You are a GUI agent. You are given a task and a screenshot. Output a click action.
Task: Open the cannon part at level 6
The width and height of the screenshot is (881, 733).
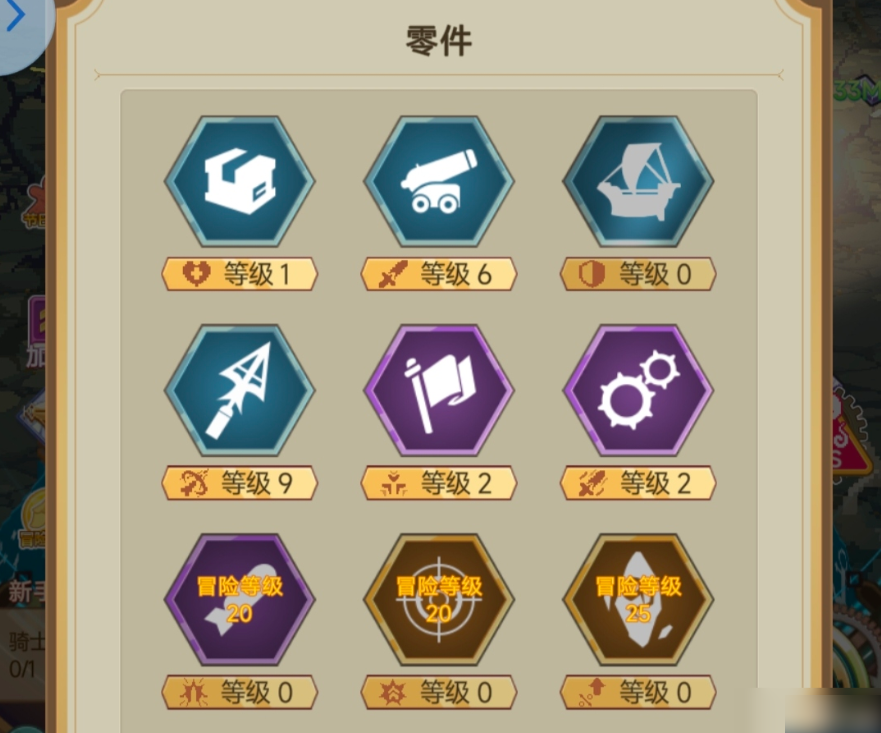point(439,182)
